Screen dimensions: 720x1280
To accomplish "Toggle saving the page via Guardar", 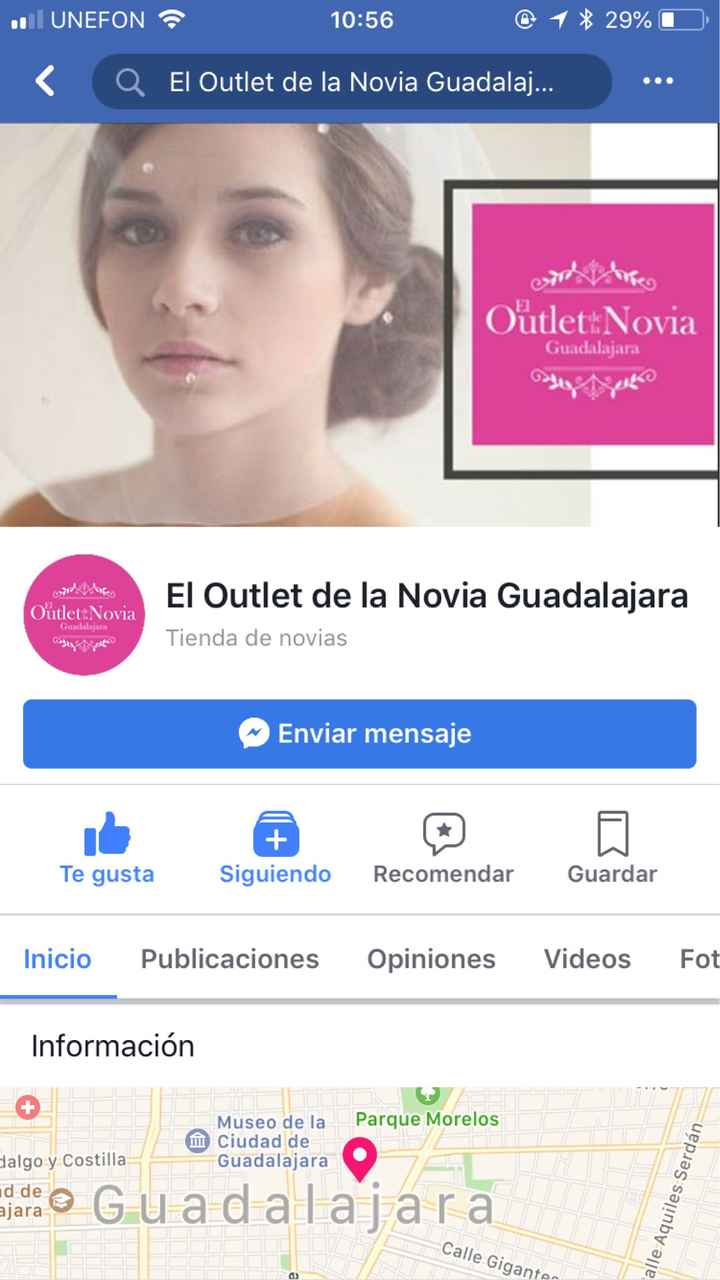I will [611, 848].
